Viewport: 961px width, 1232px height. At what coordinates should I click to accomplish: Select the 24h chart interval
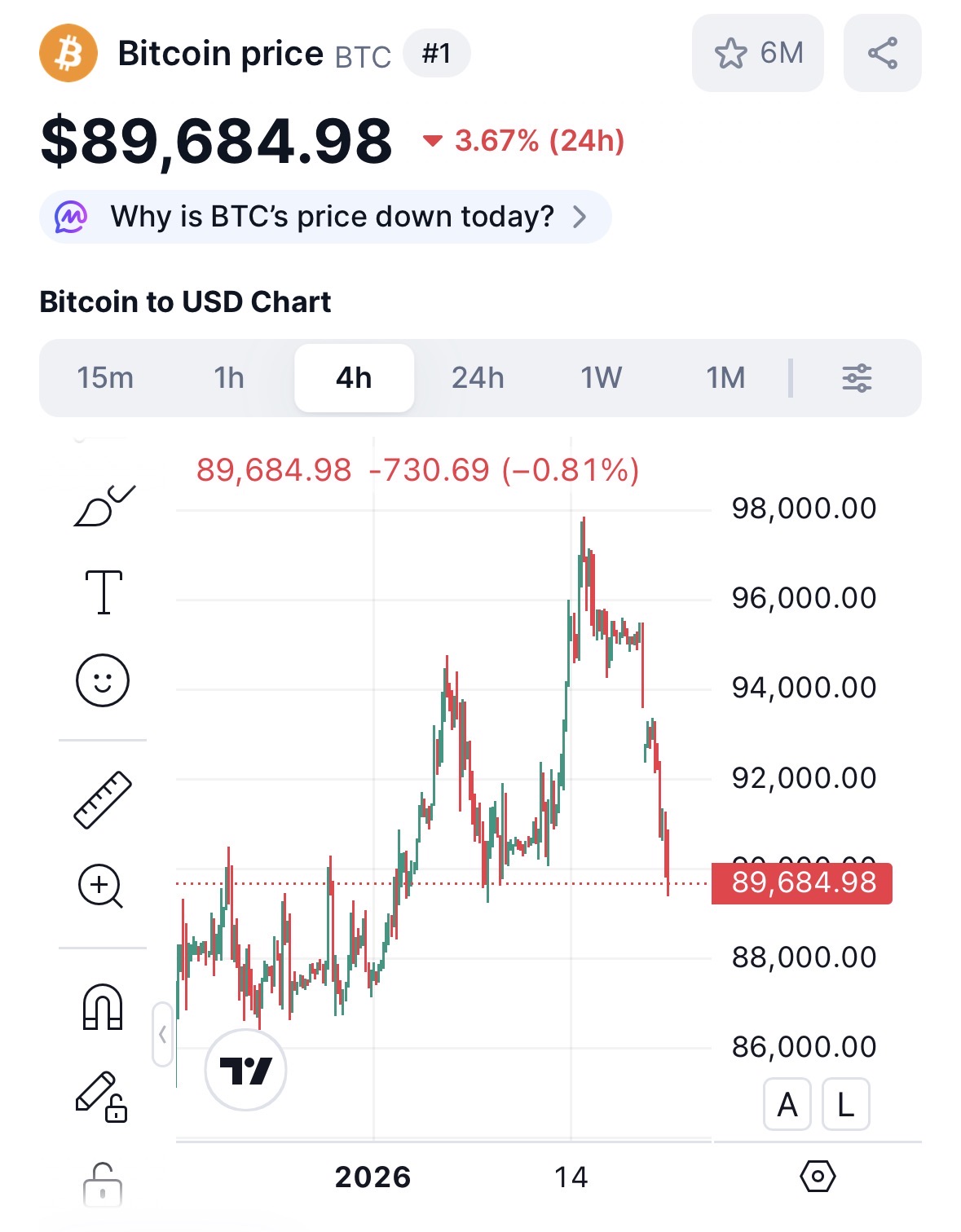point(478,378)
